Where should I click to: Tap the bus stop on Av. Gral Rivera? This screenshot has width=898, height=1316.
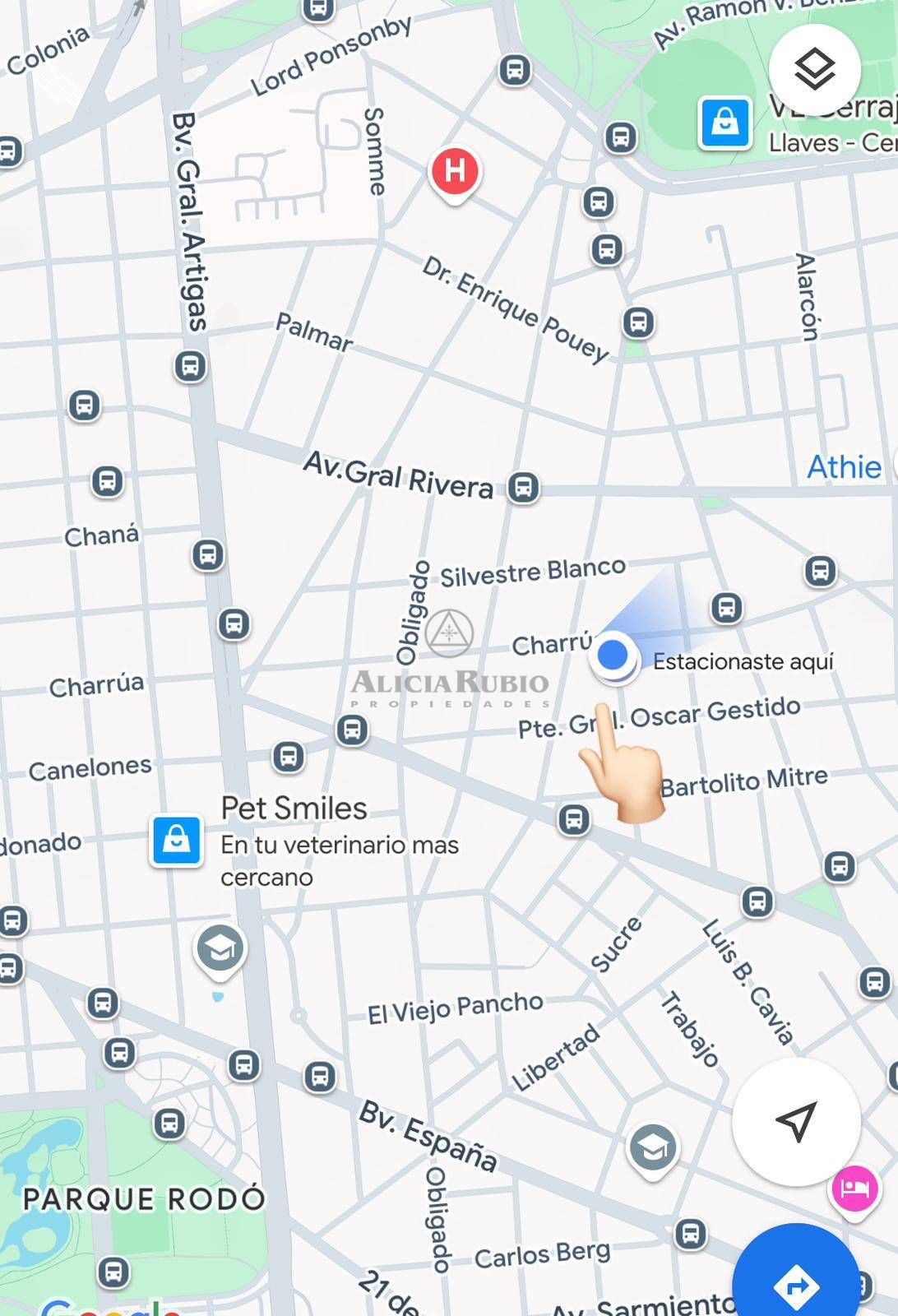(x=523, y=487)
